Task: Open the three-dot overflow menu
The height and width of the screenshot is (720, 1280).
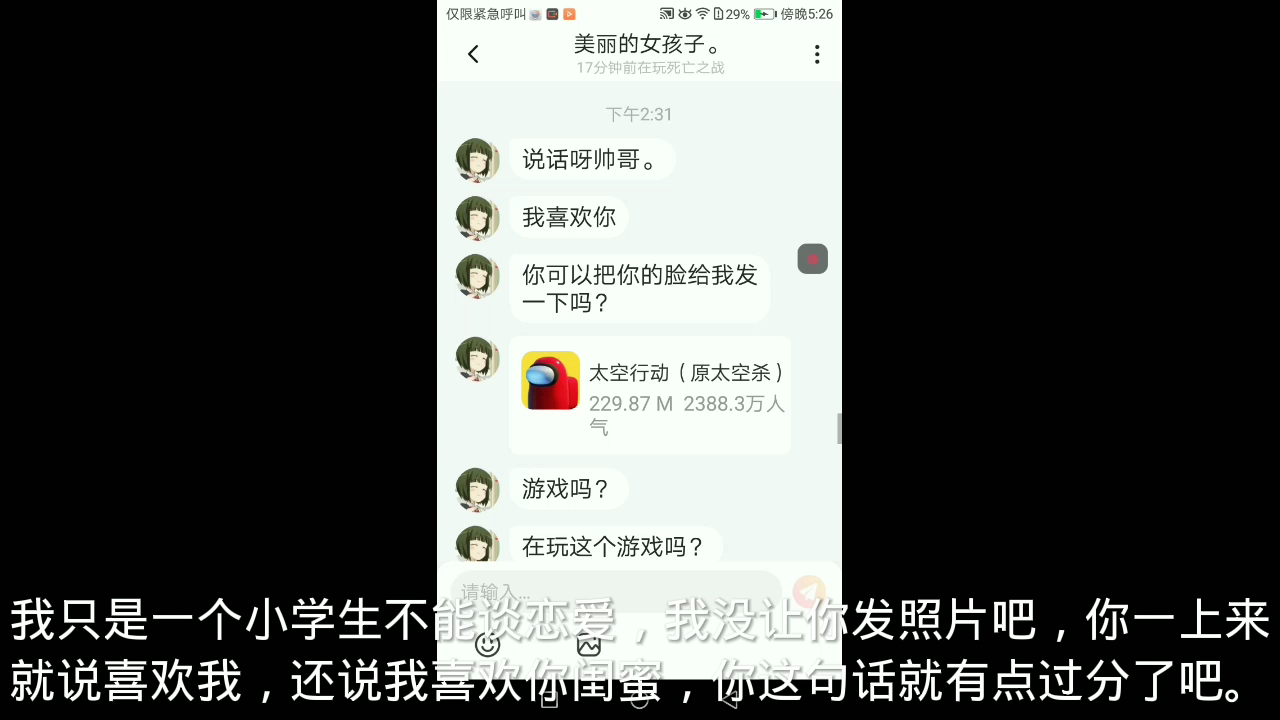Action: tap(817, 54)
